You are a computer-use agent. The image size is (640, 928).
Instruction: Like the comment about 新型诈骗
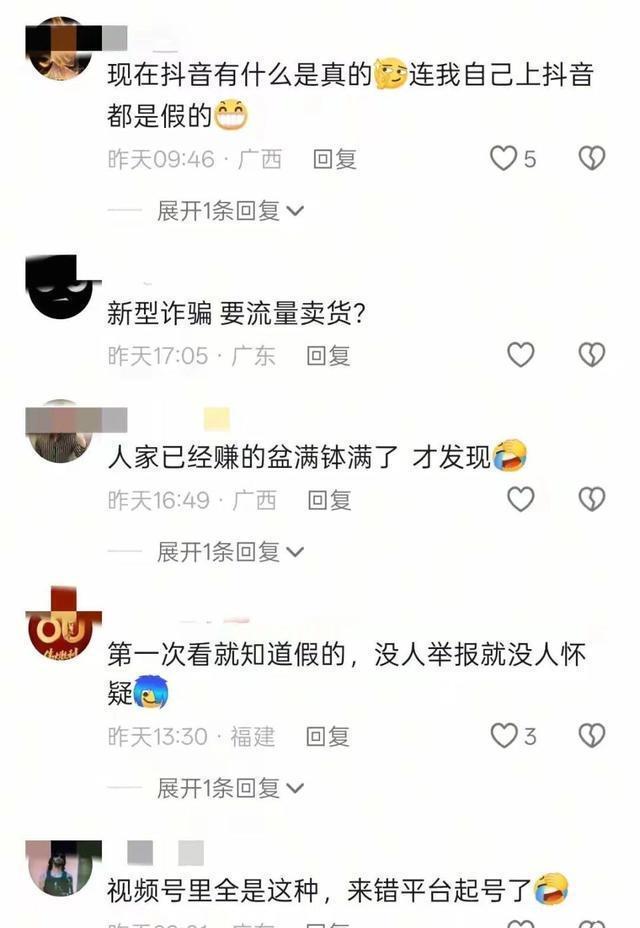tap(520, 354)
